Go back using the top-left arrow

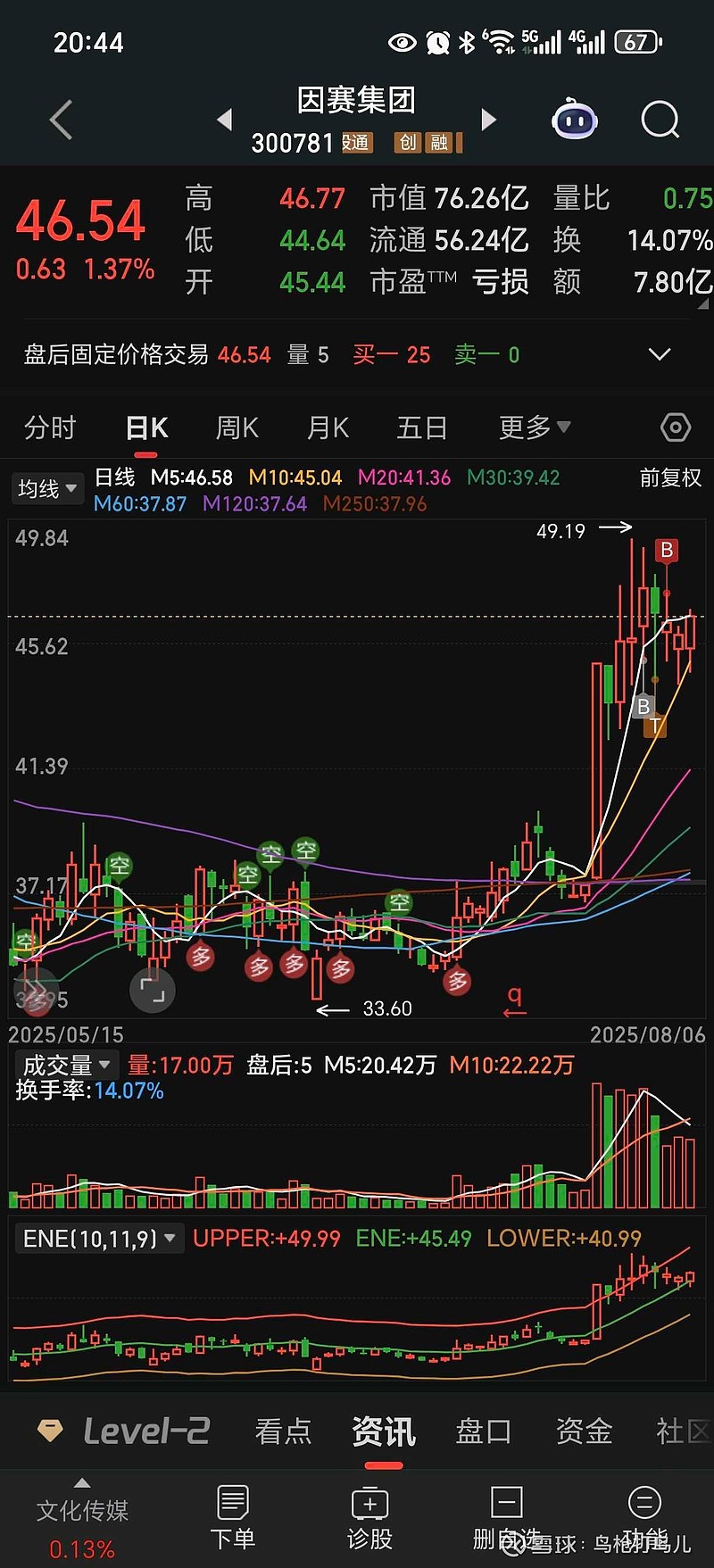tap(61, 120)
